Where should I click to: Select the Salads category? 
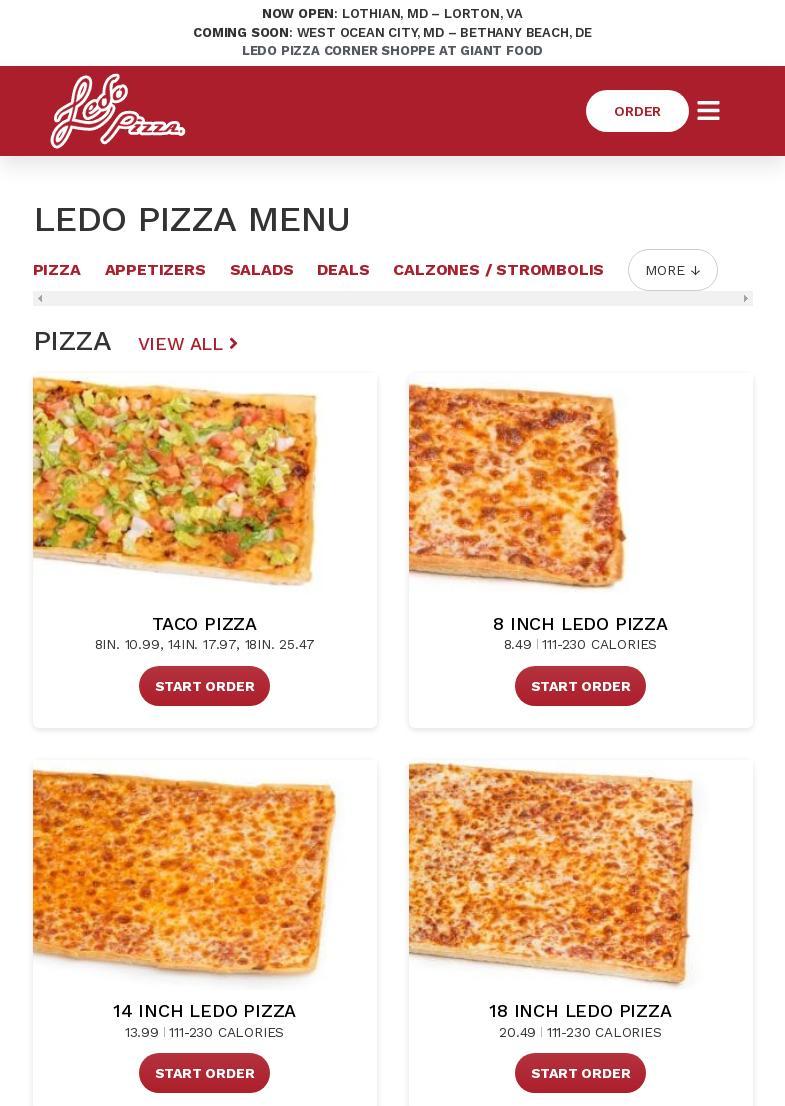tap(262, 270)
